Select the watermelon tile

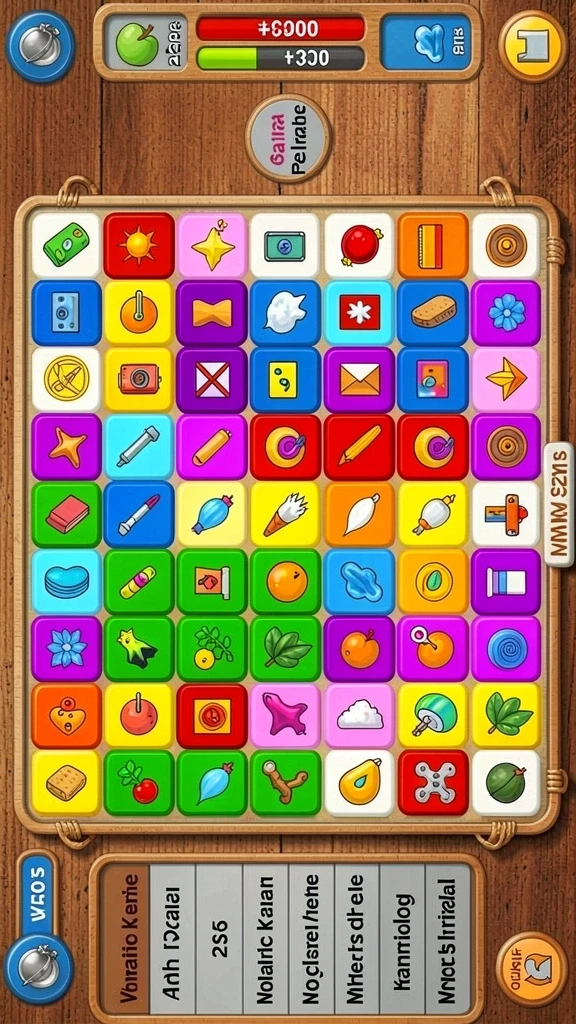click(x=506, y=782)
